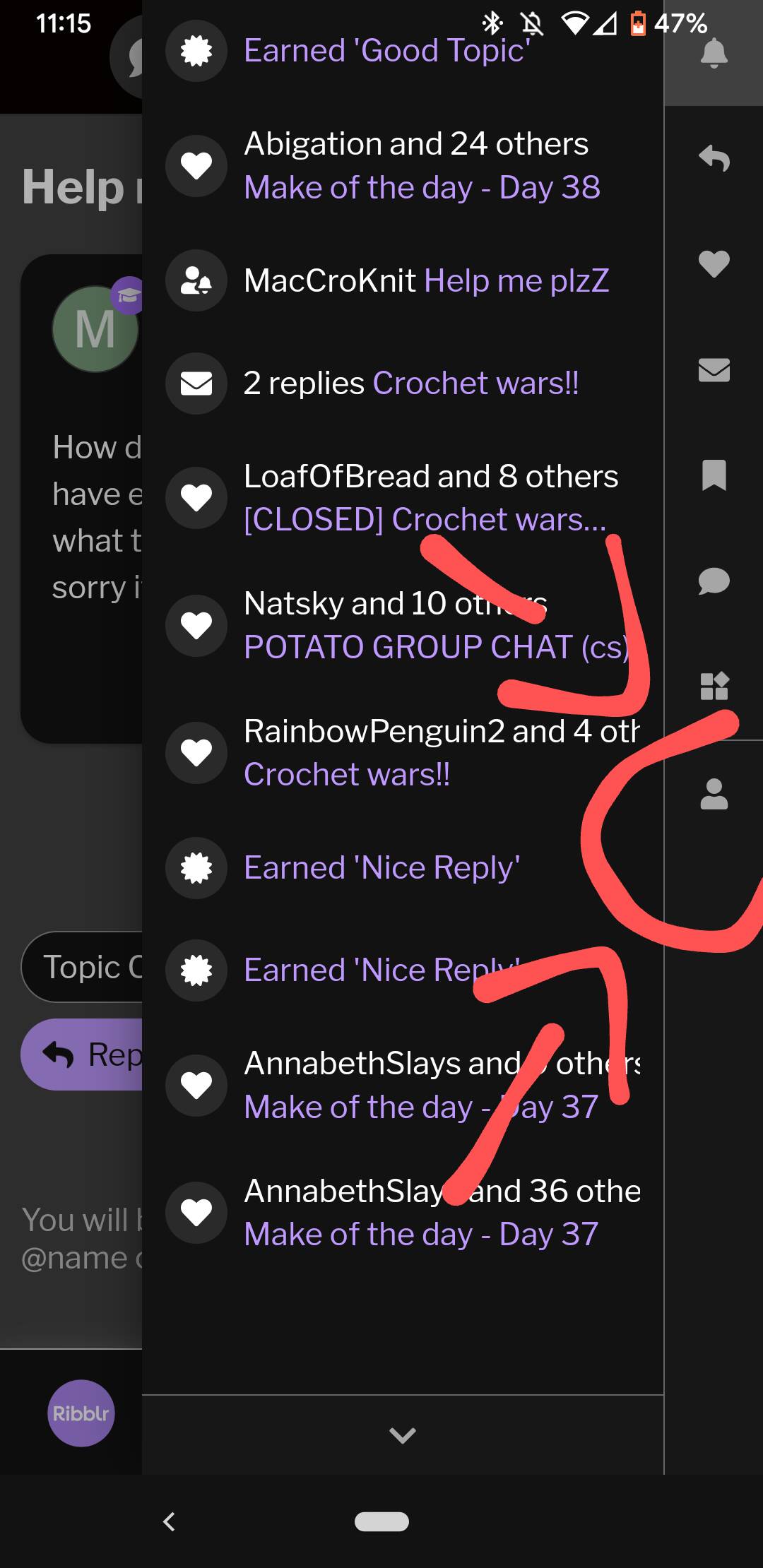
Task: Go back with system back arrow
Action: 169,1521
